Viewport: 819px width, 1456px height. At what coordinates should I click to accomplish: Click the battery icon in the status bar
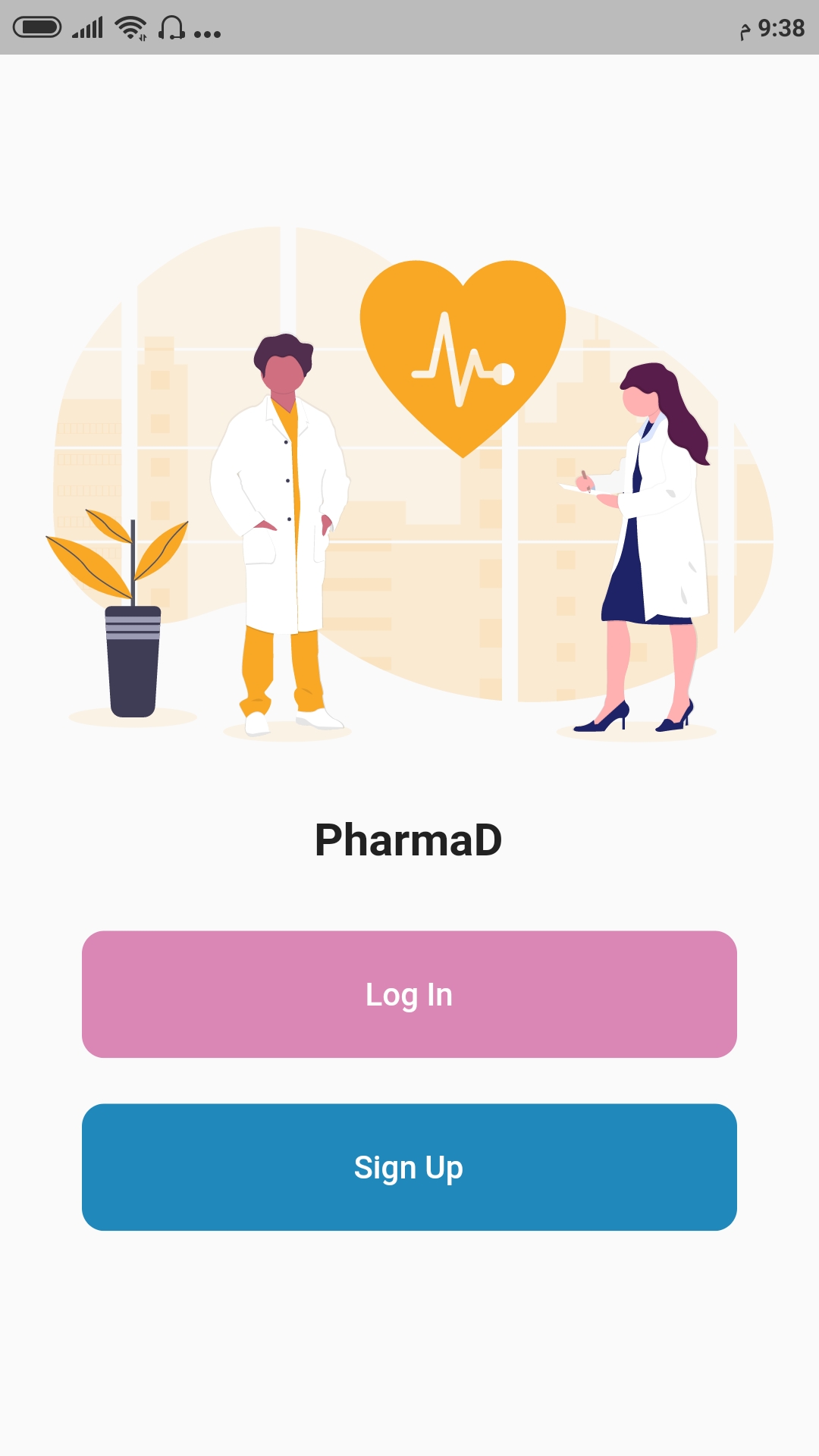pos(38,27)
